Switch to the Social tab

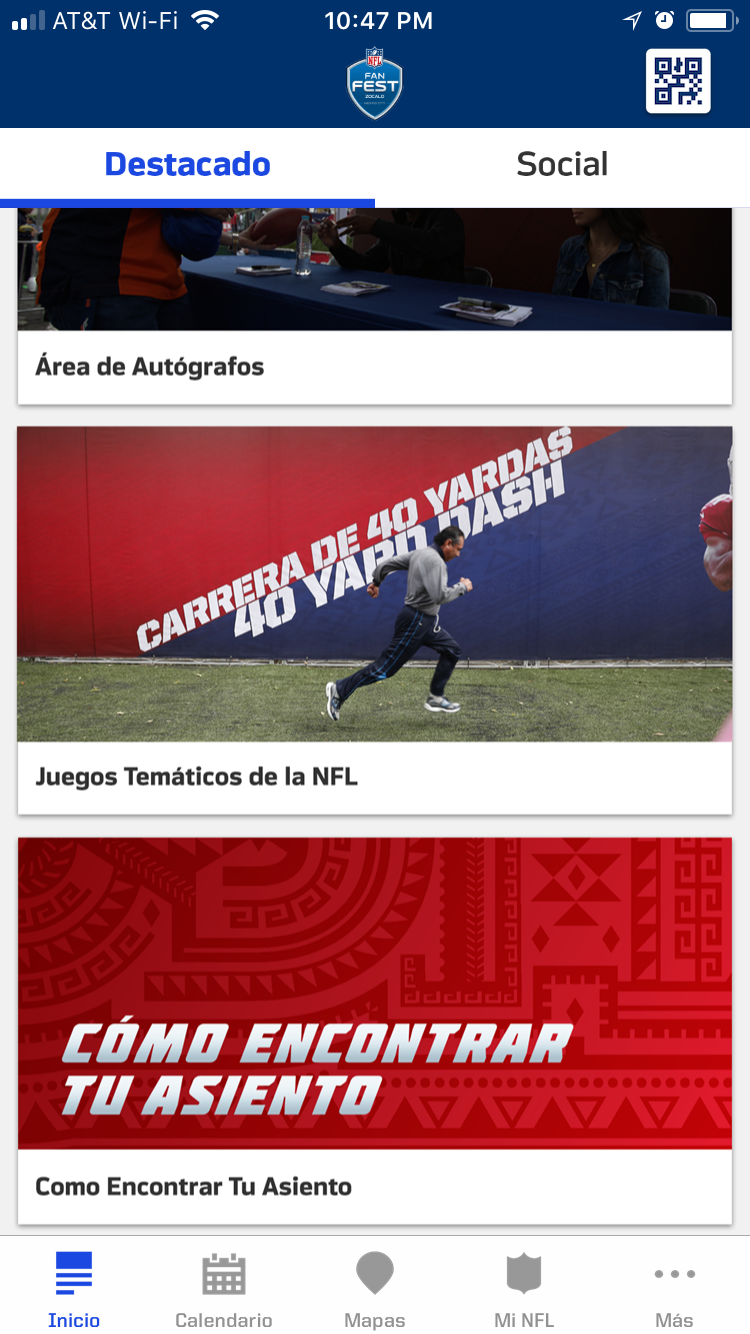562,165
